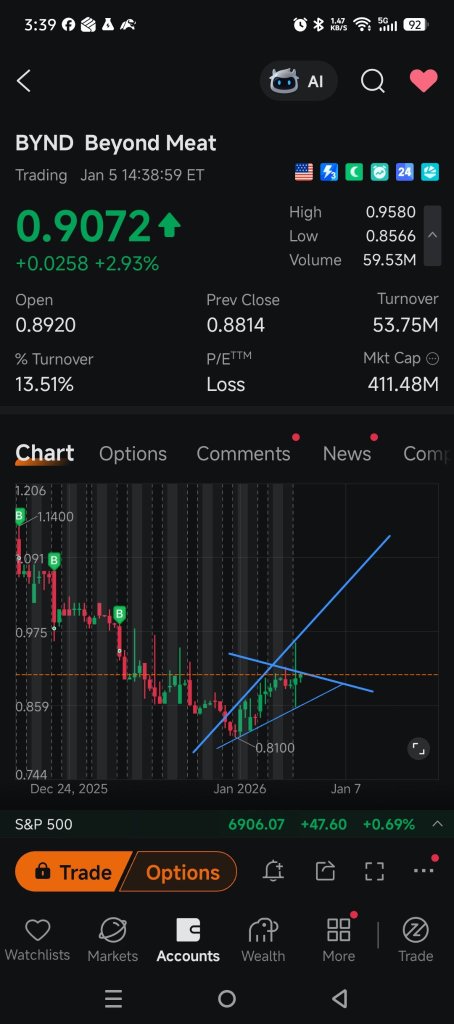Go back using the top-left arrow
The width and height of the screenshot is (454, 1024).
pos(24,81)
